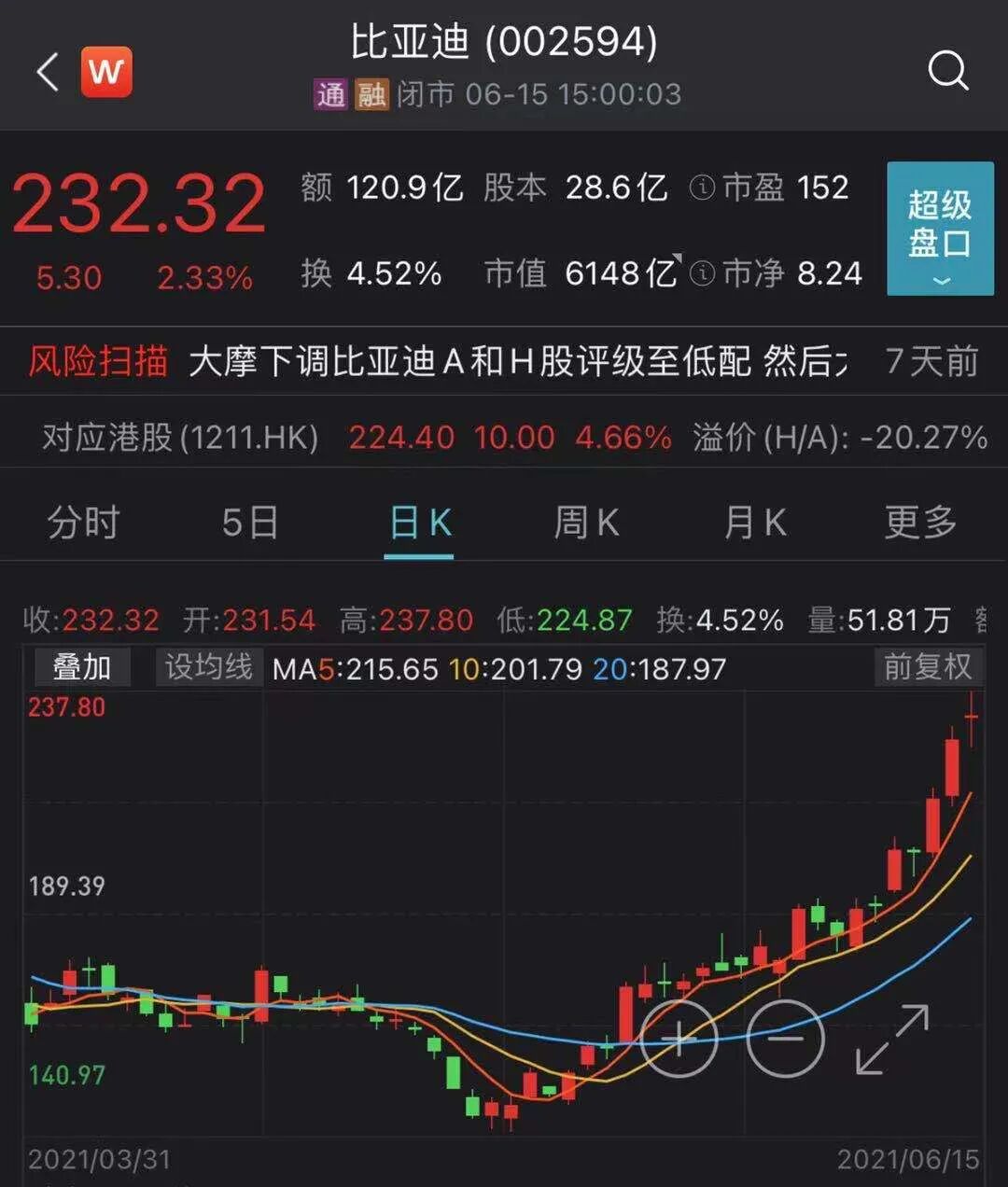Zoom in chart with plus button
This screenshot has height=1187, width=1008.
[679, 1038]
